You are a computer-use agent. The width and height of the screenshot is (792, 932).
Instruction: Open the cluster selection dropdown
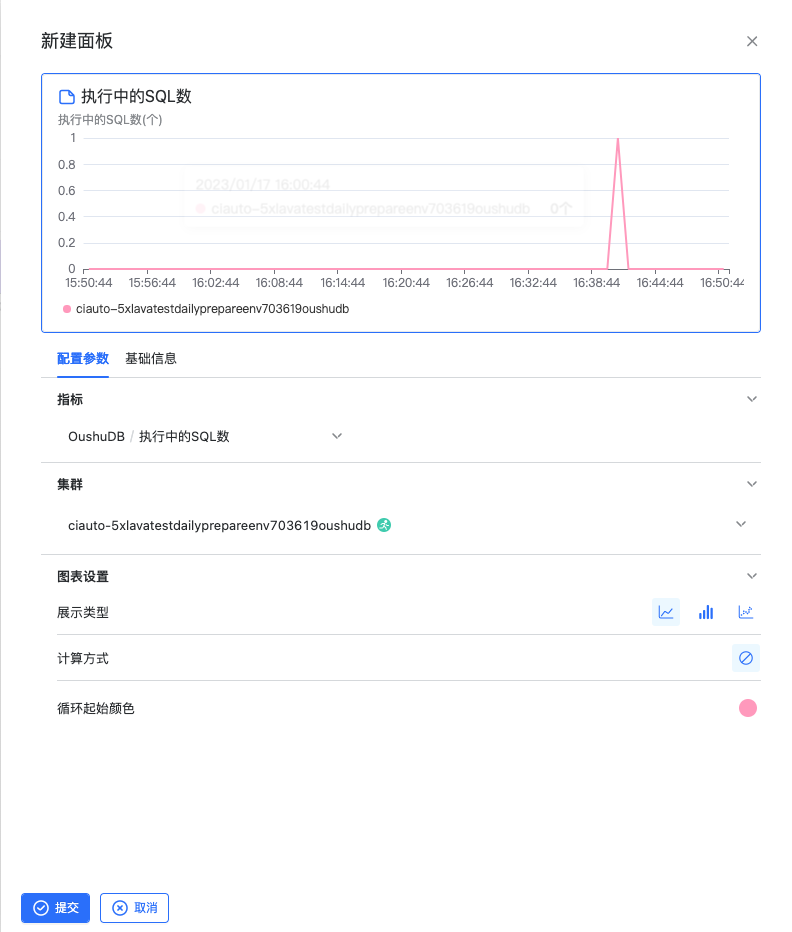(741, 524)
